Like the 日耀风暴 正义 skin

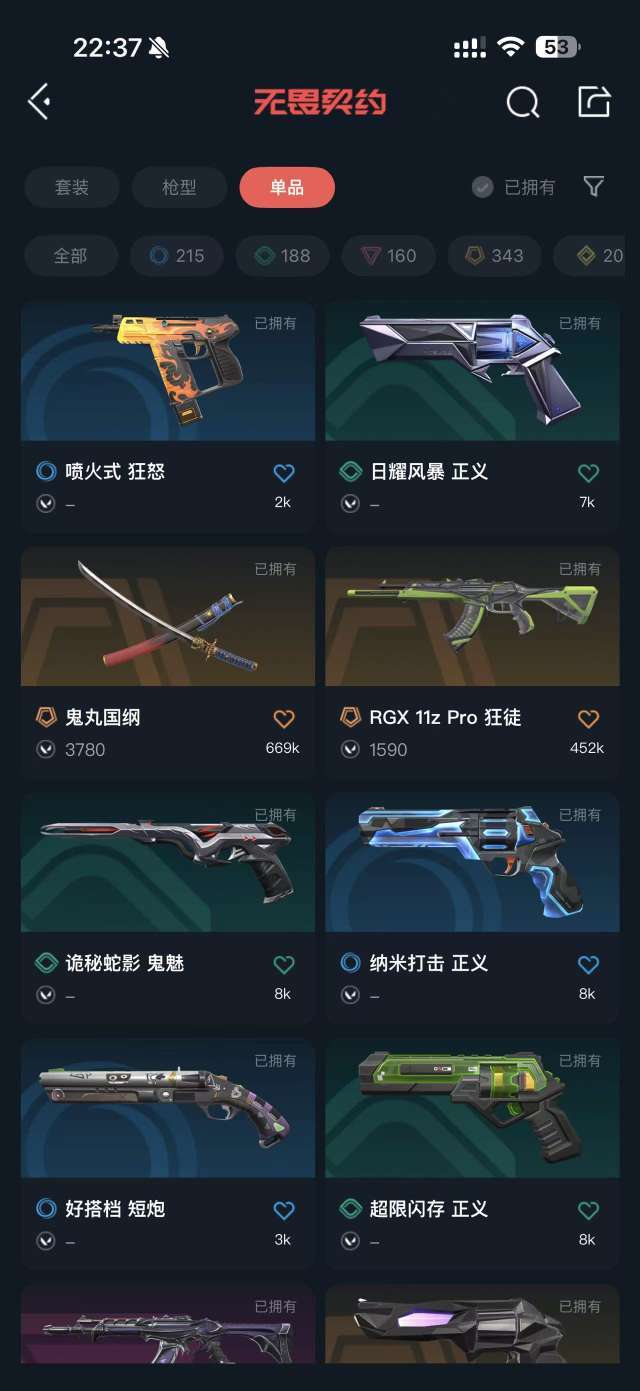pyautogui.click(x=588, y=473)
